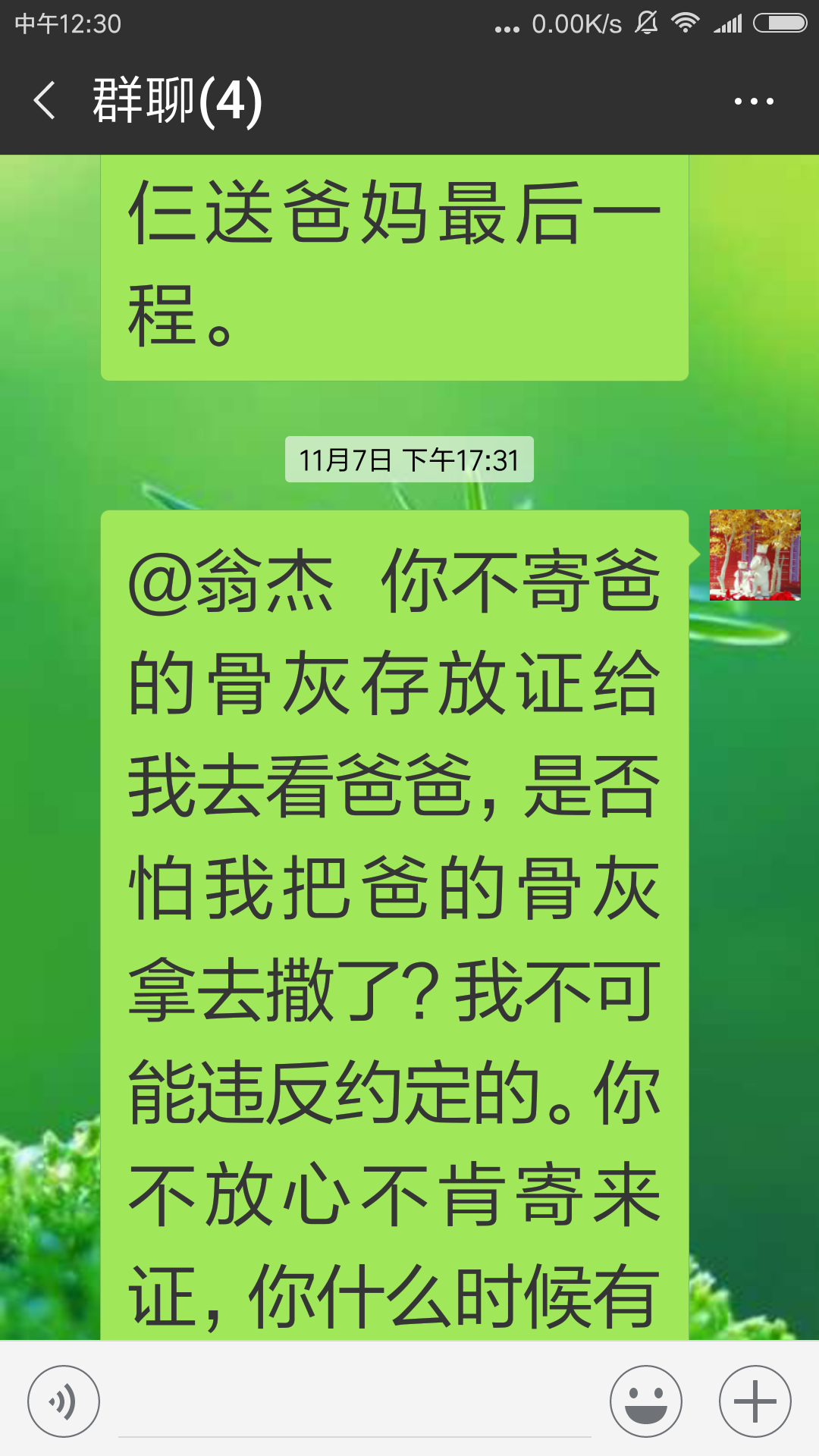The width and height of the screenshot is (819, 1456).
Task: Open the sender's avatar profile
Action: (x=755, y=555)
